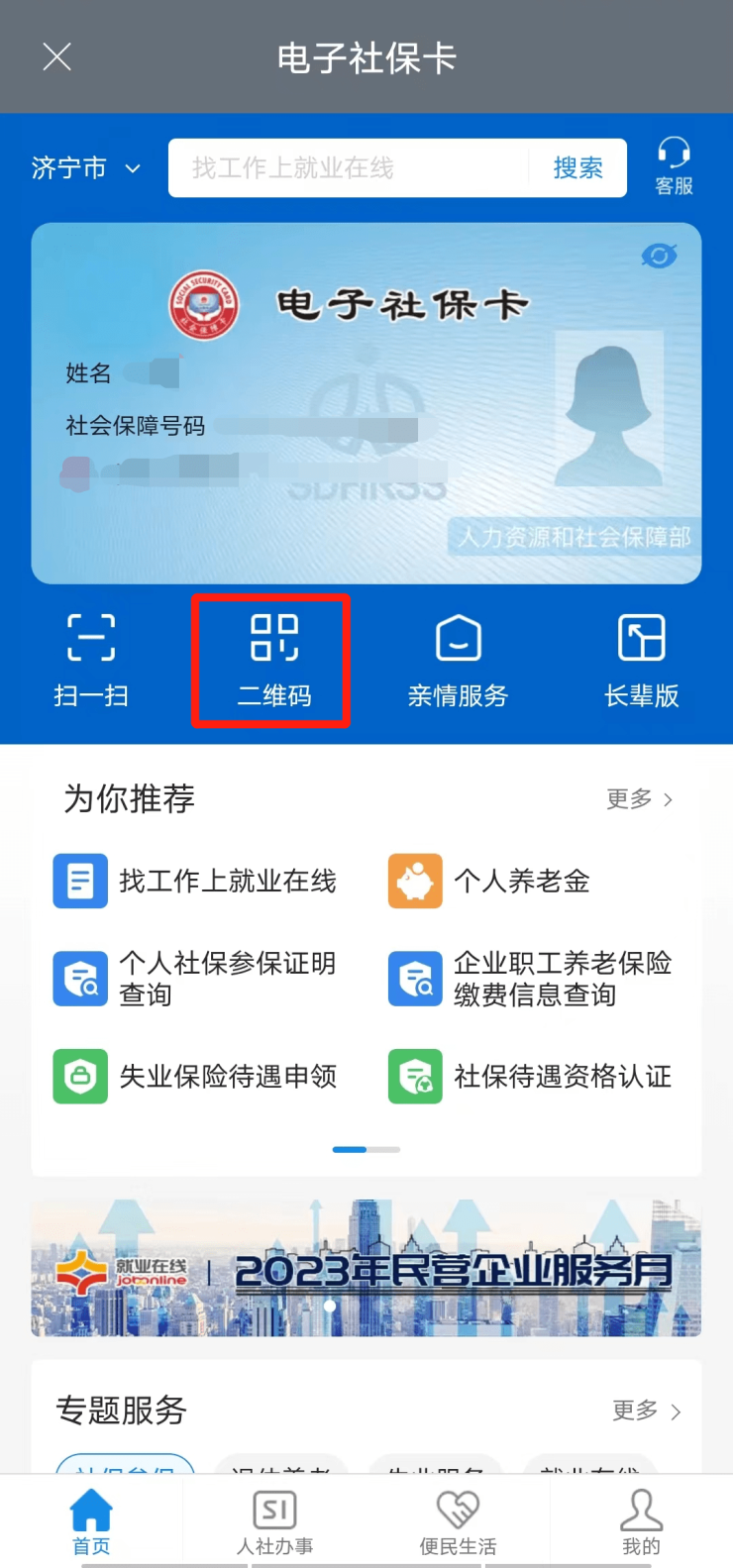
Task: Switch to 长辈版 mode
Action: point(641,660)
